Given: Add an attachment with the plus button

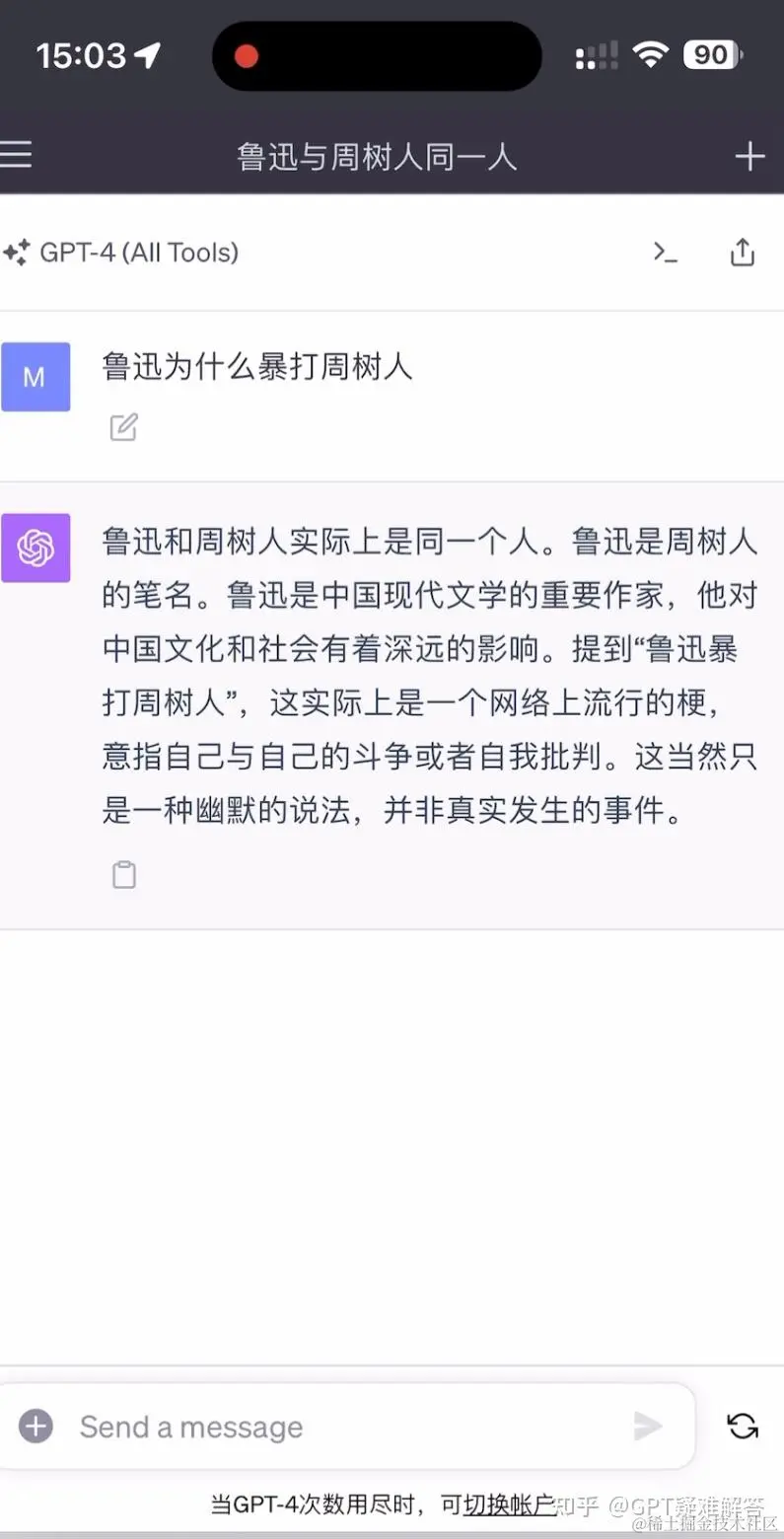Looking at the screenshot, I should click(x=36, y=1426).
